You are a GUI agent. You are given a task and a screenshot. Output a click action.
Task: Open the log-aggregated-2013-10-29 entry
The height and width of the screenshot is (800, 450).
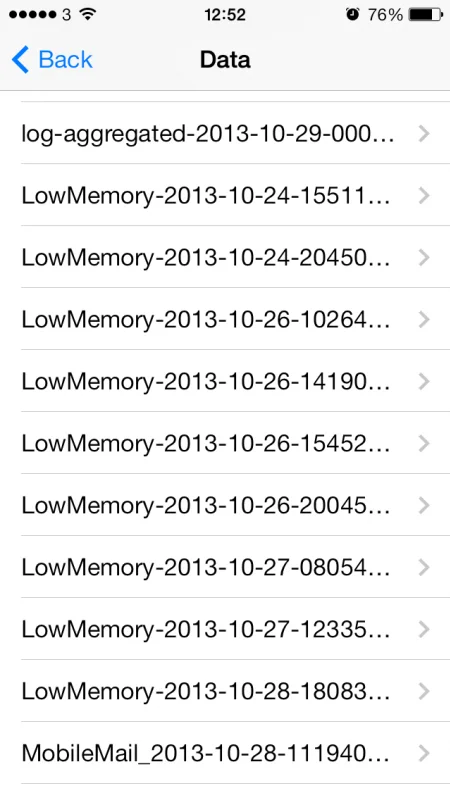click(225, 133)
